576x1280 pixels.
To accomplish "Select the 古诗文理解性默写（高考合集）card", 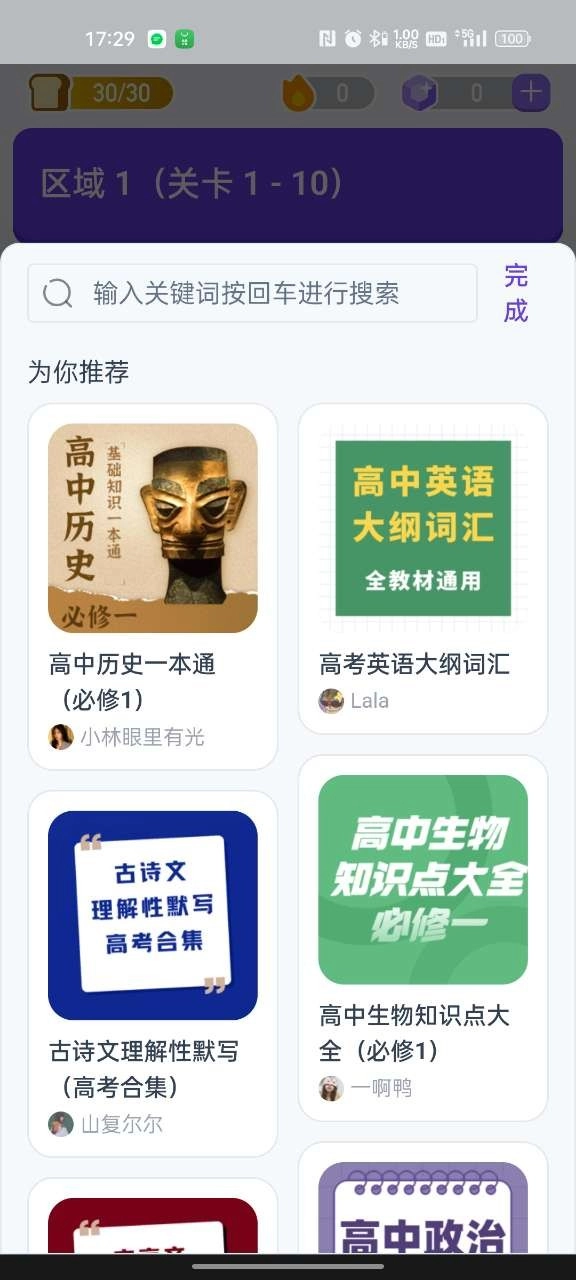I will point(153,973).
